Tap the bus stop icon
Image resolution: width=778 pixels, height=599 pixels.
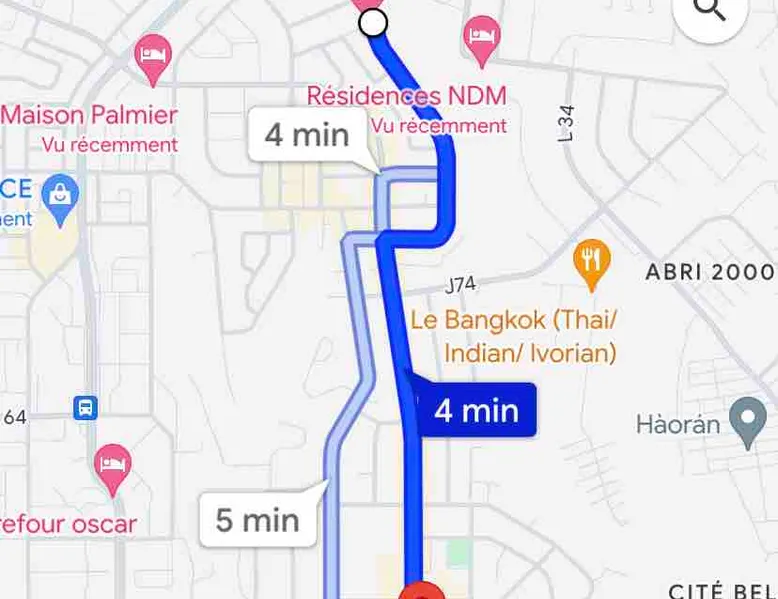pyautogui.click(x=86, y=408)
